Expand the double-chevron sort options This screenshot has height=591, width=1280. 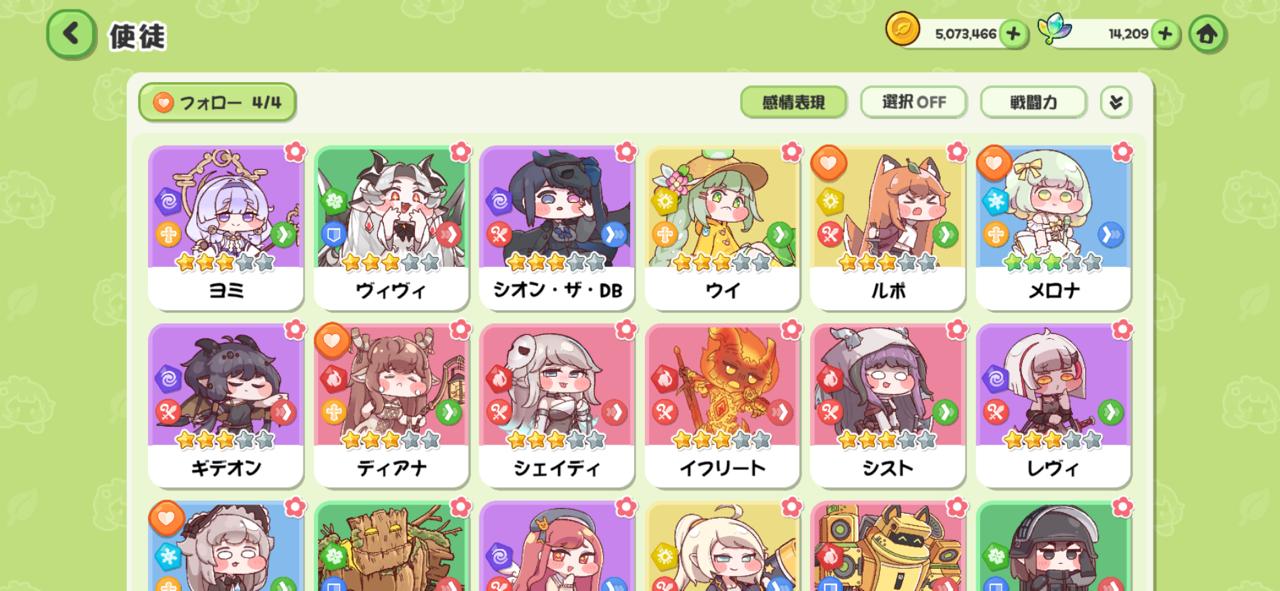(x=1115, y=102)
